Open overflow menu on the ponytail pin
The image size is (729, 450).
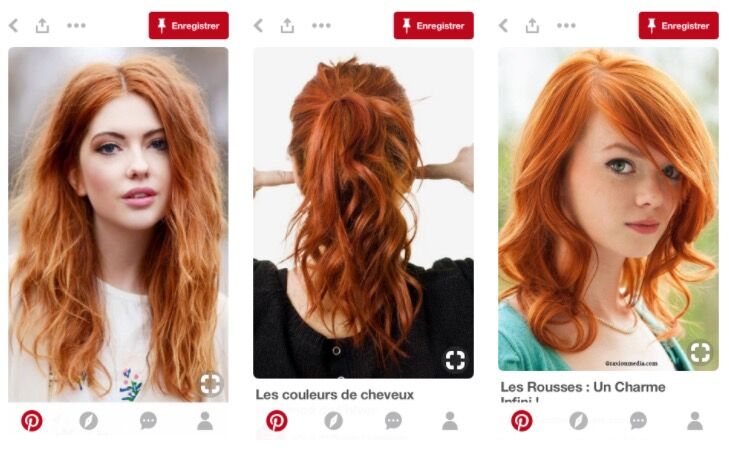point(321,26)
